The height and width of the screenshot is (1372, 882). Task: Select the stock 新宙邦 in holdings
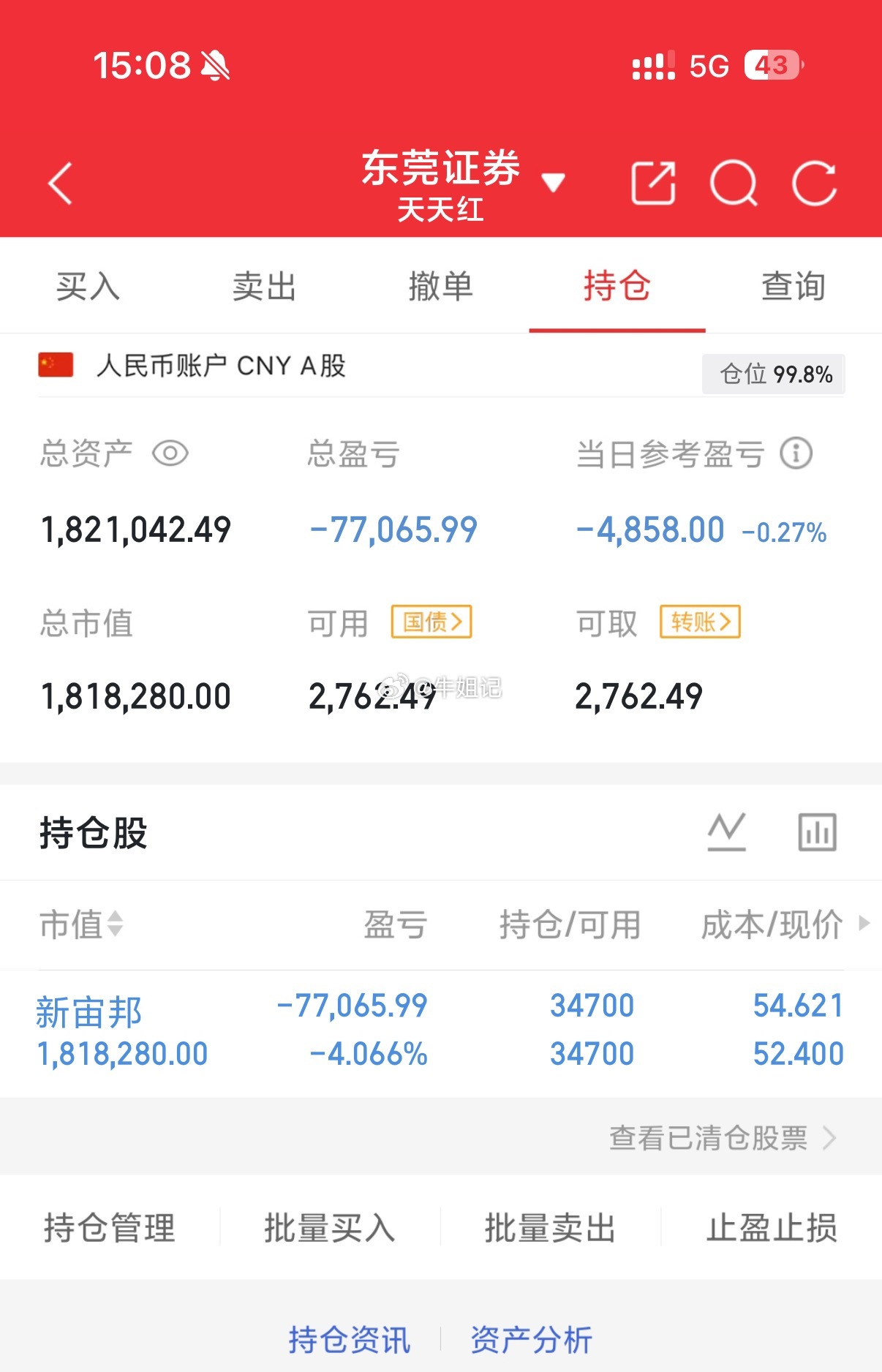tap(89, 1011)
